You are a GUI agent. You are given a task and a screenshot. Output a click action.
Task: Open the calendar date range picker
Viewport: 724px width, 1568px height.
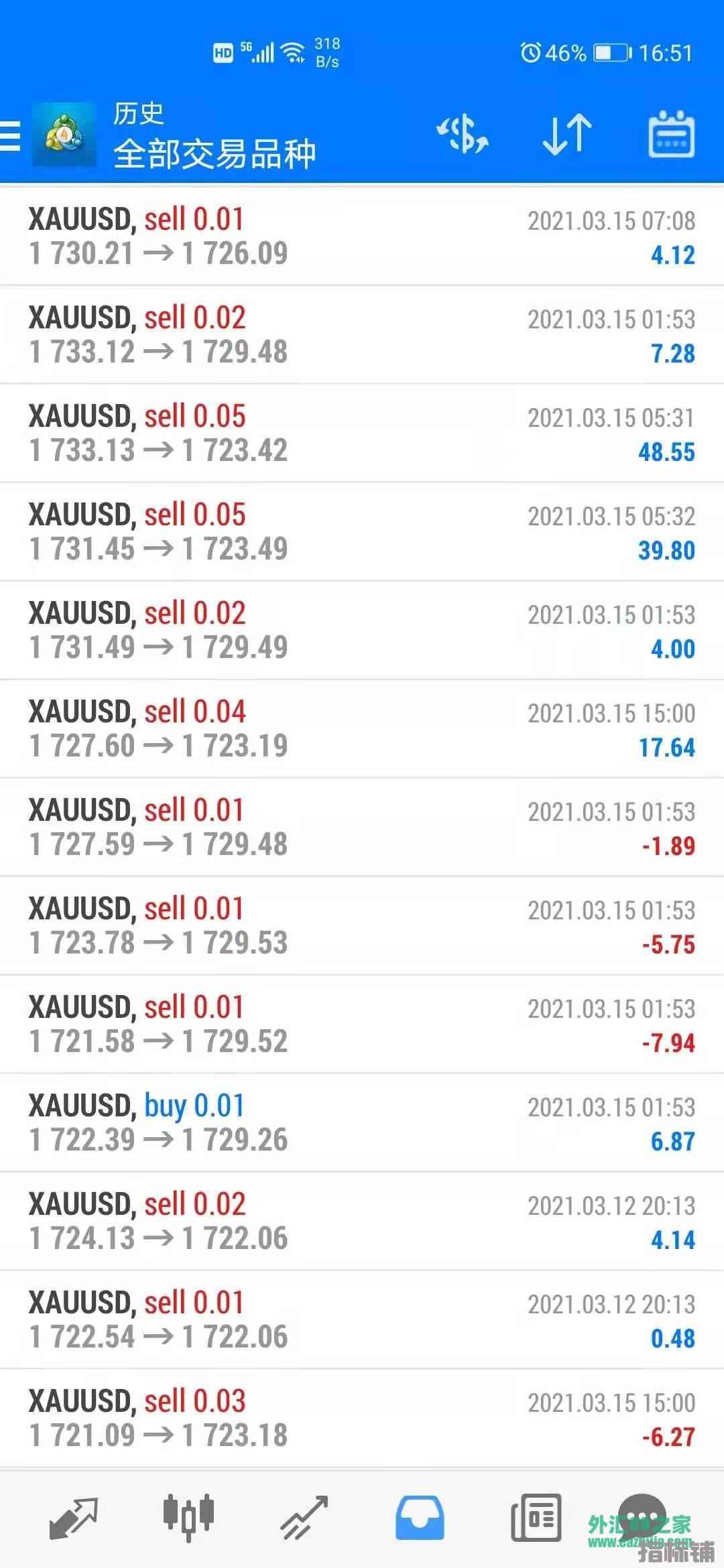pyautogui.click(x=671, y=135)
